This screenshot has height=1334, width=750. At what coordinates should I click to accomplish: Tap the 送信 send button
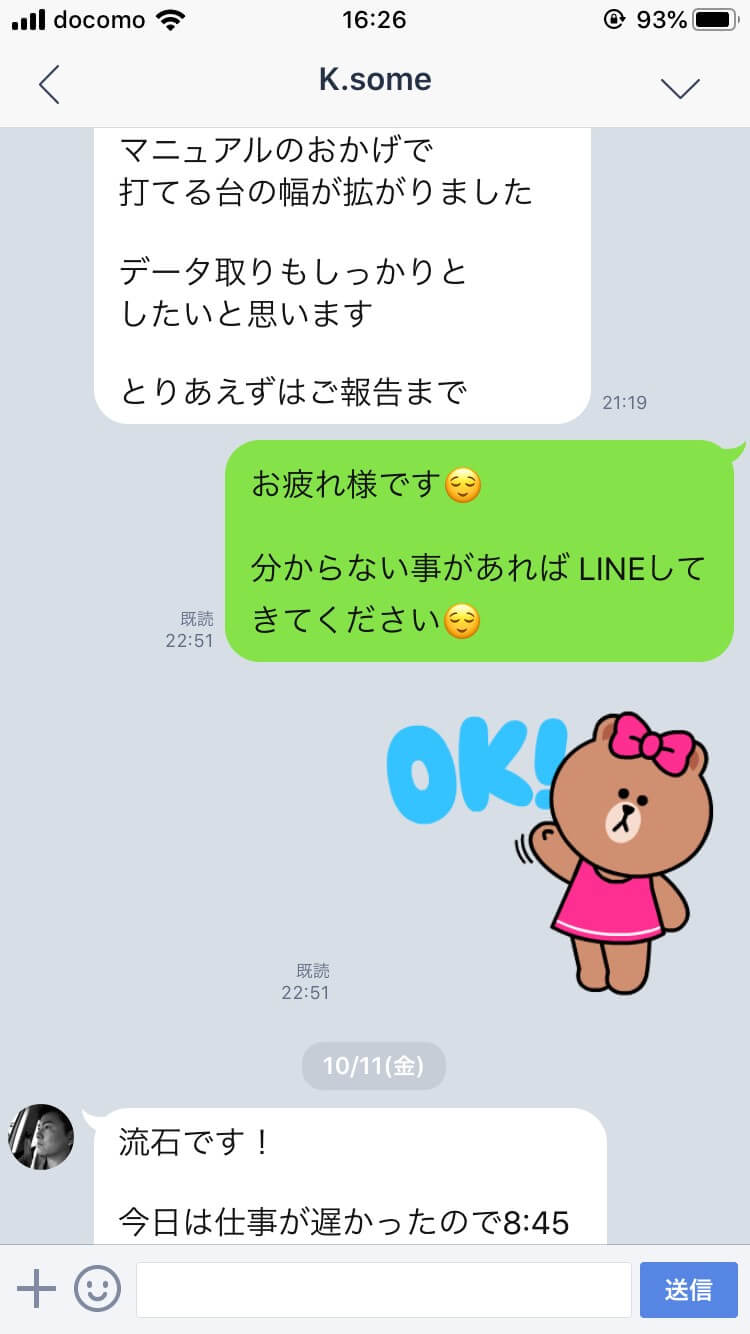688,1289
